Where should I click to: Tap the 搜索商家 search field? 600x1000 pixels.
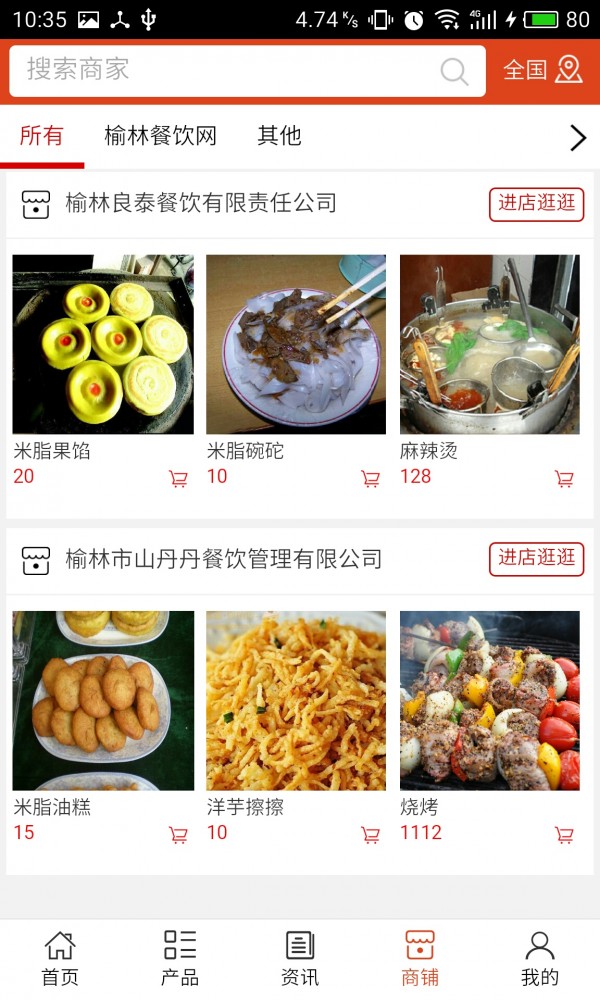(230, 70)
